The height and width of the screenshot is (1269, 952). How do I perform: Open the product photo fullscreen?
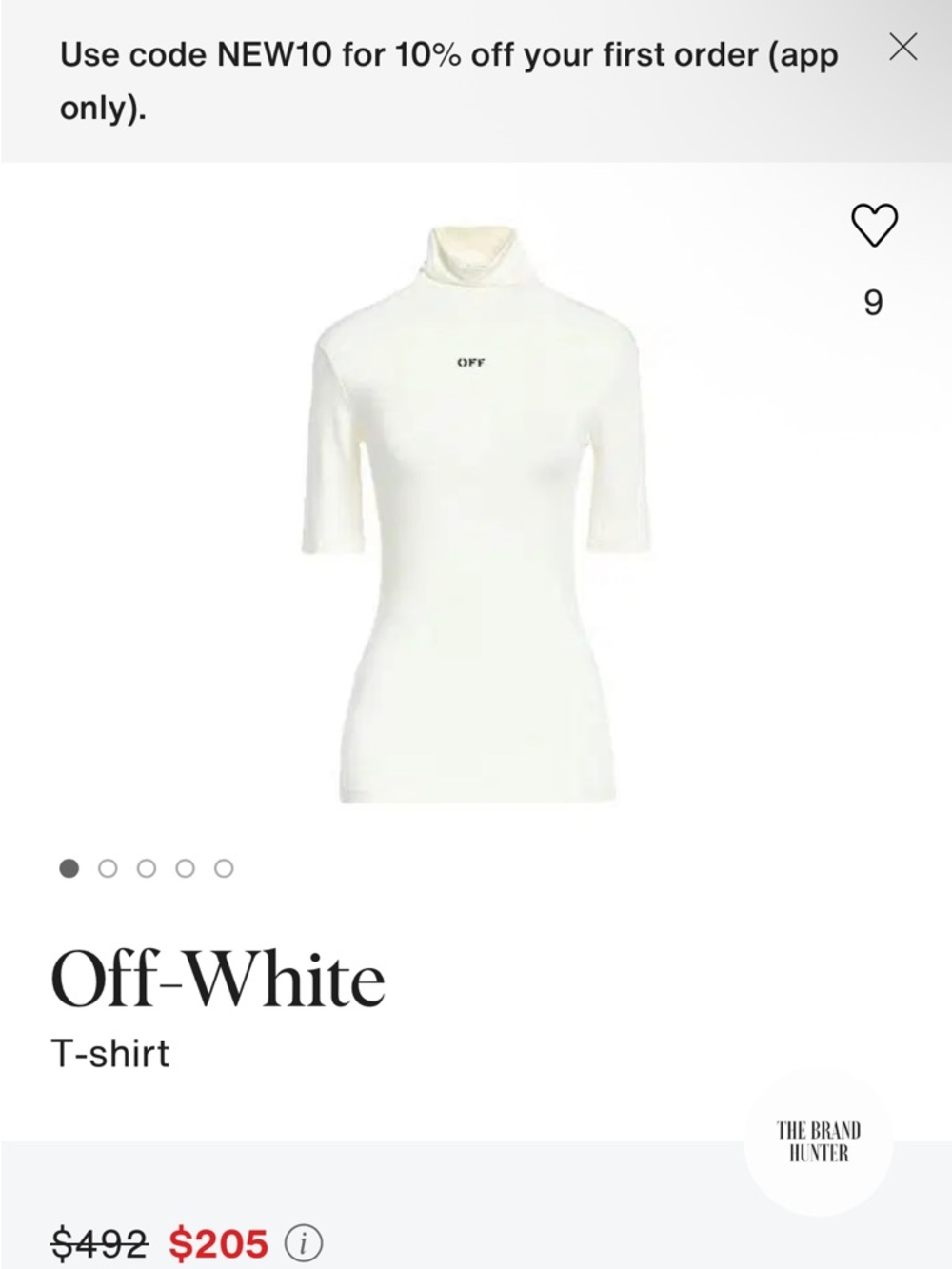pos(466,514)
